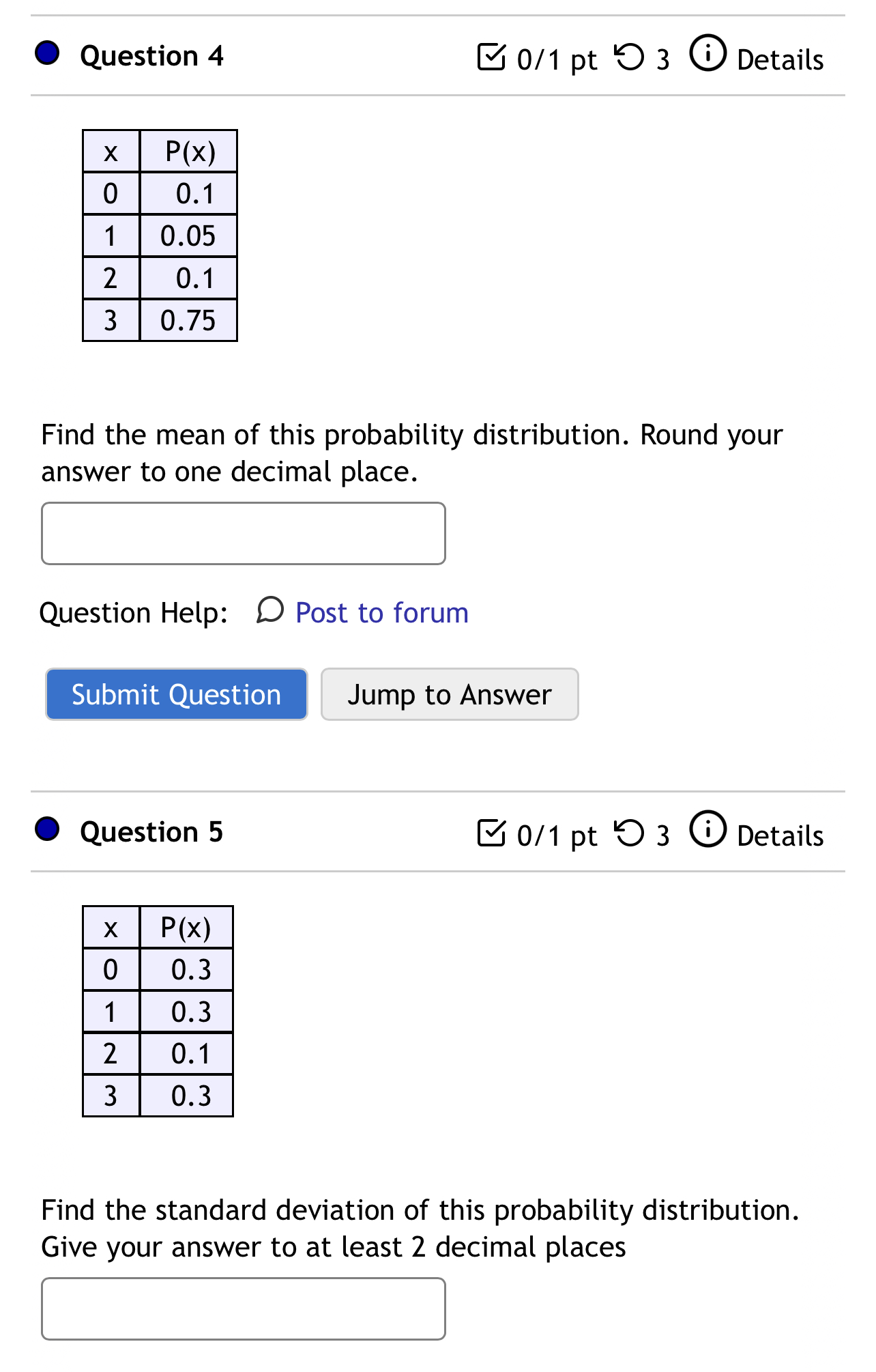Click the blue status dot beside Question 5
Viewport: 876px width, 1372px height.
(46, 830)
